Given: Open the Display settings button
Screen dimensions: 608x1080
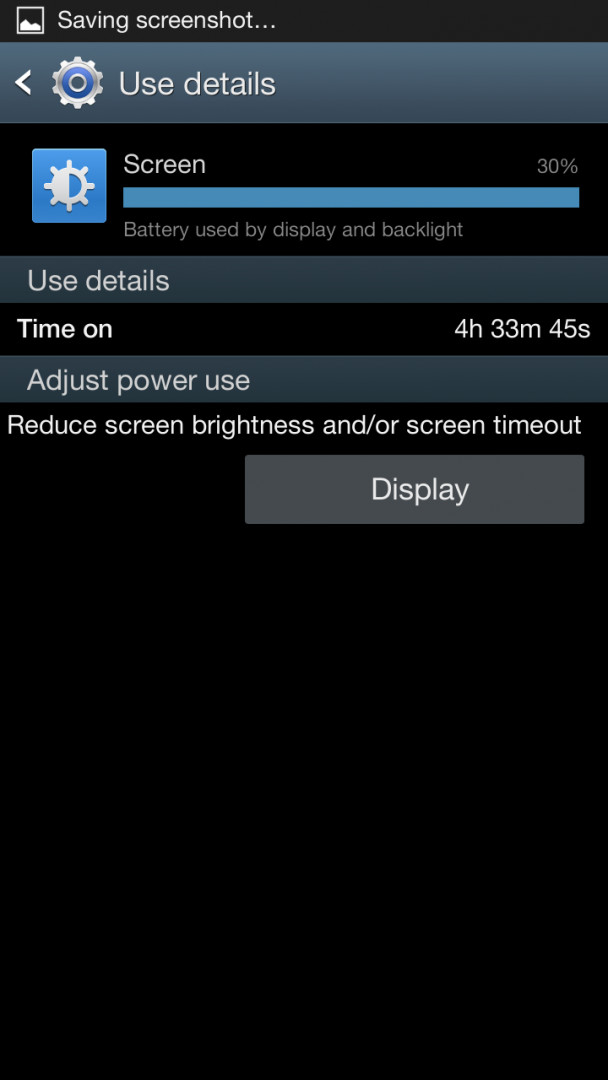Looking at the screenshot, I should (x=415, y=489).
